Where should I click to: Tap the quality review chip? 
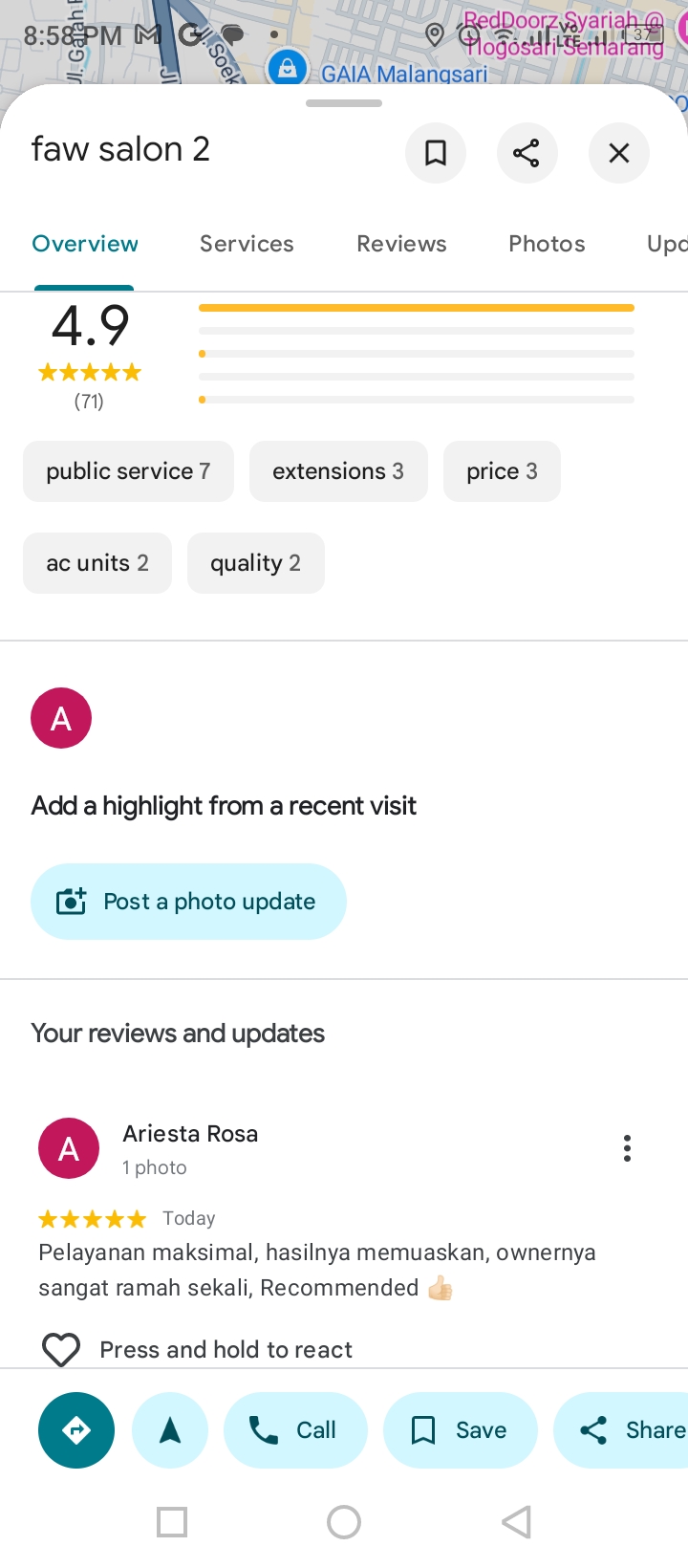(256, 563)
